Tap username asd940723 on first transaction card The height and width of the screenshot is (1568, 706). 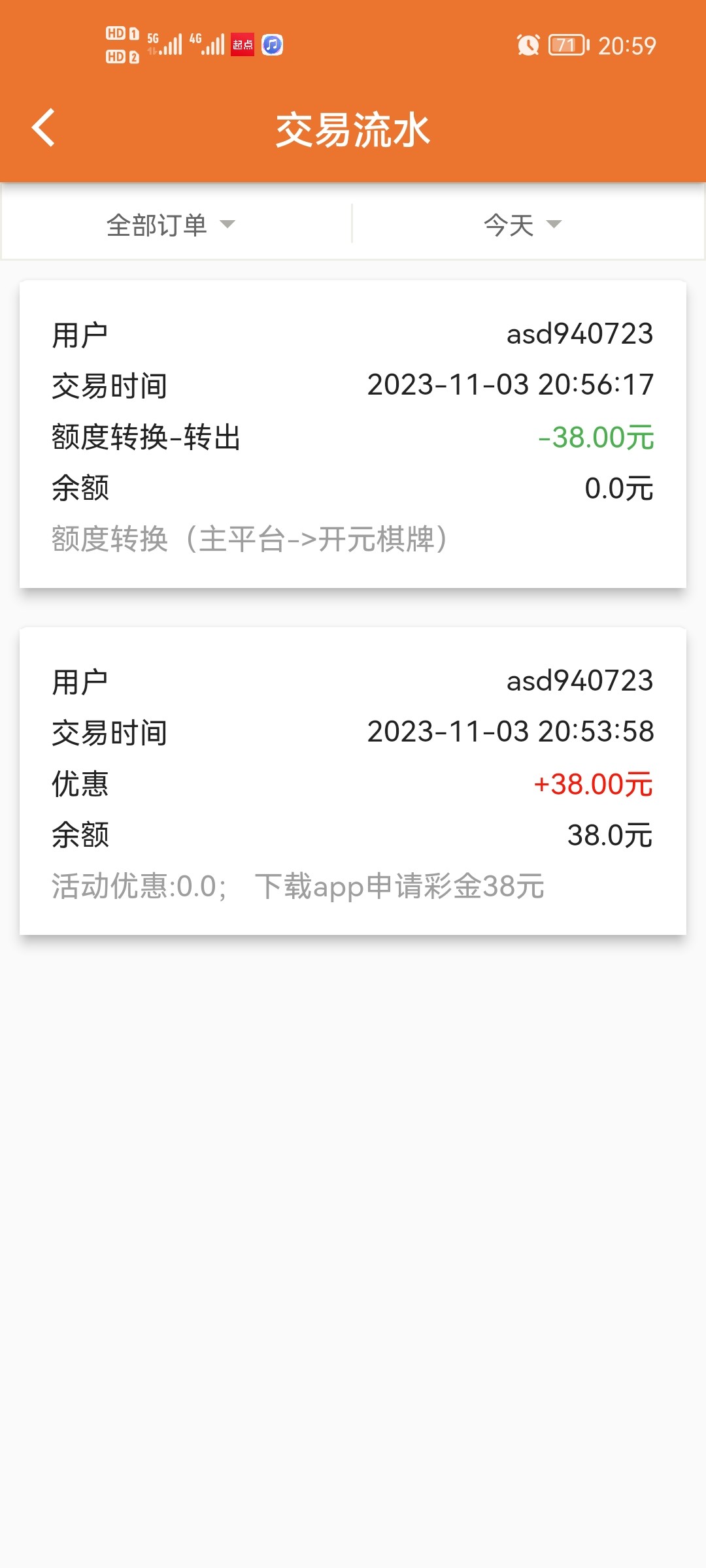click(x=579, y=334)
